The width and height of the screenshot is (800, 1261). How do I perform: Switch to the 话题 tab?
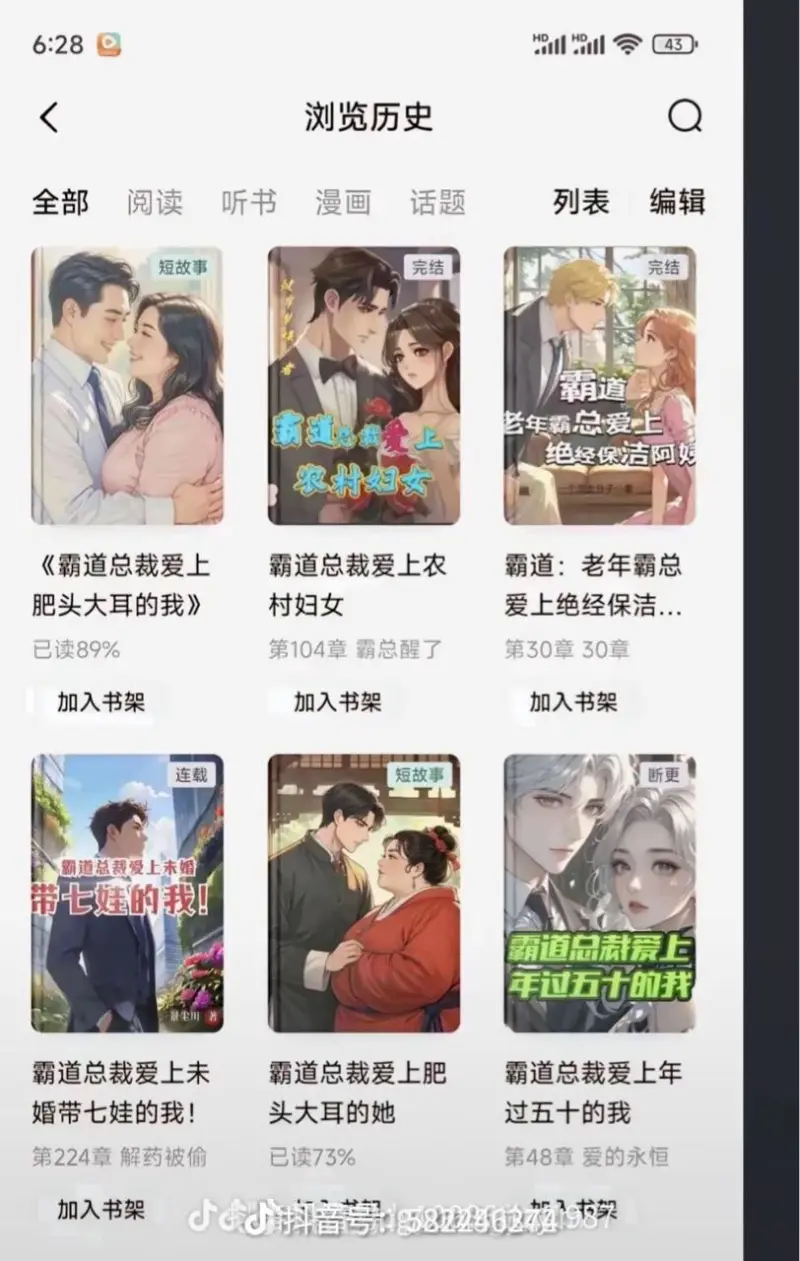coord(438,202)
